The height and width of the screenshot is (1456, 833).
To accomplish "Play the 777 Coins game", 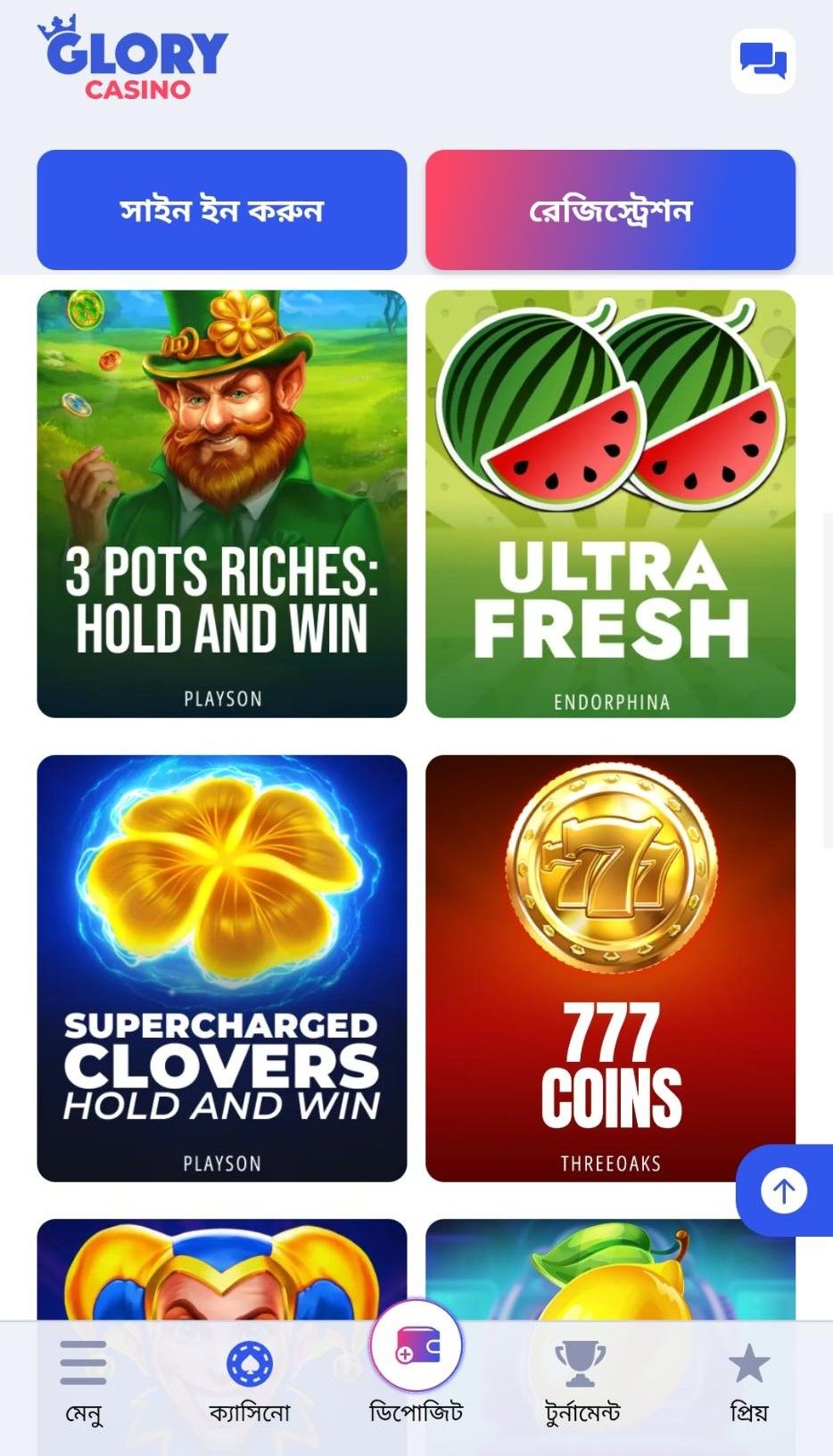I will tap(610, 968).
